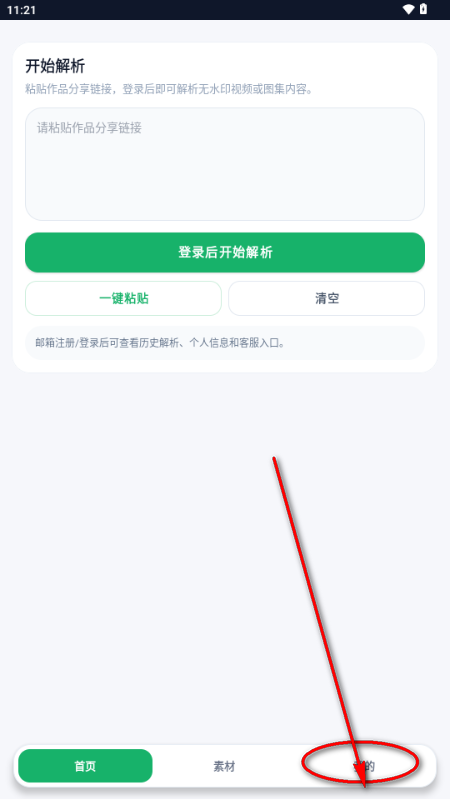Focus the share link paste field
The width and height of the screenshot is (450, 800).
224,164
